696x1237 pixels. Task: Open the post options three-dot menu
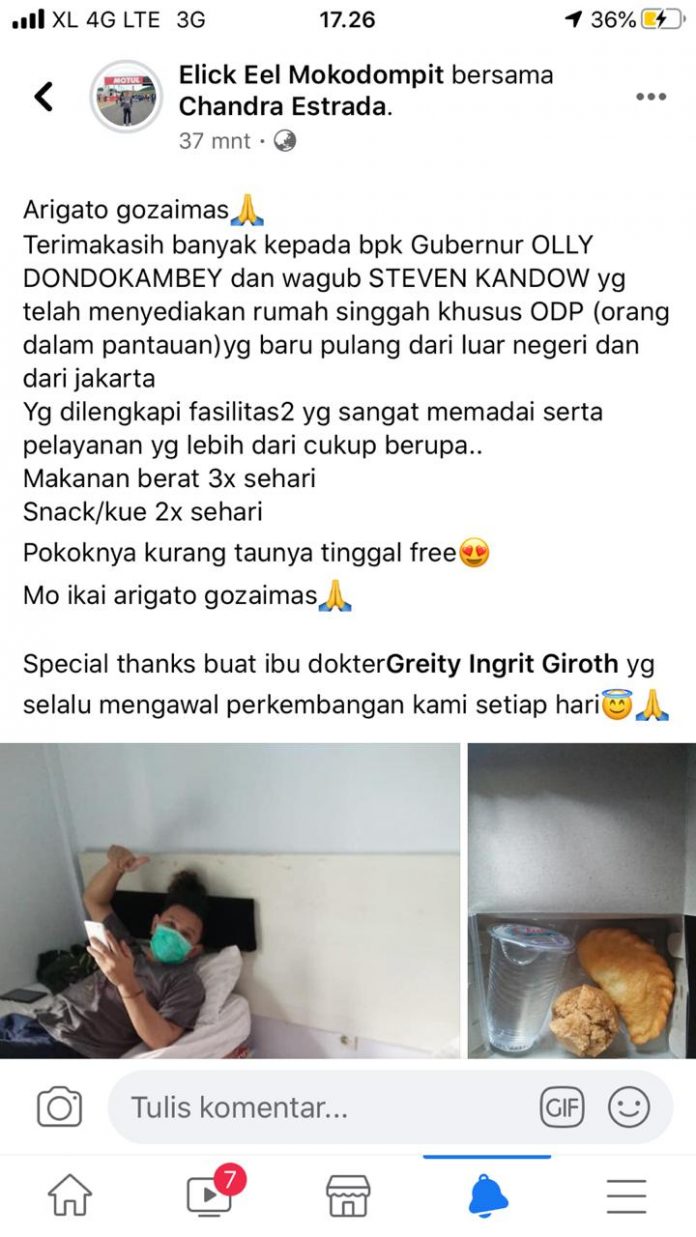(x=651, y=97)
